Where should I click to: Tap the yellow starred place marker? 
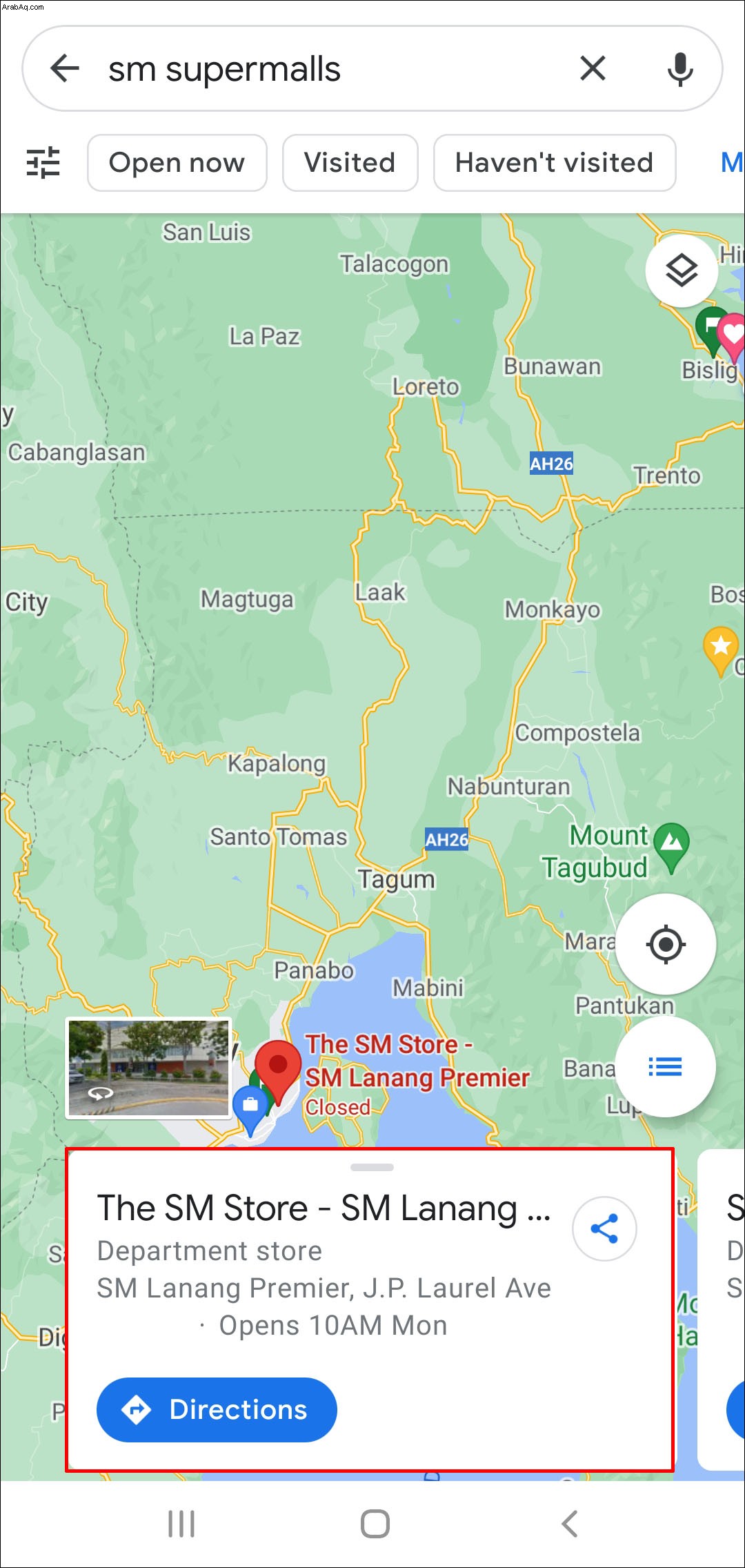720,649
